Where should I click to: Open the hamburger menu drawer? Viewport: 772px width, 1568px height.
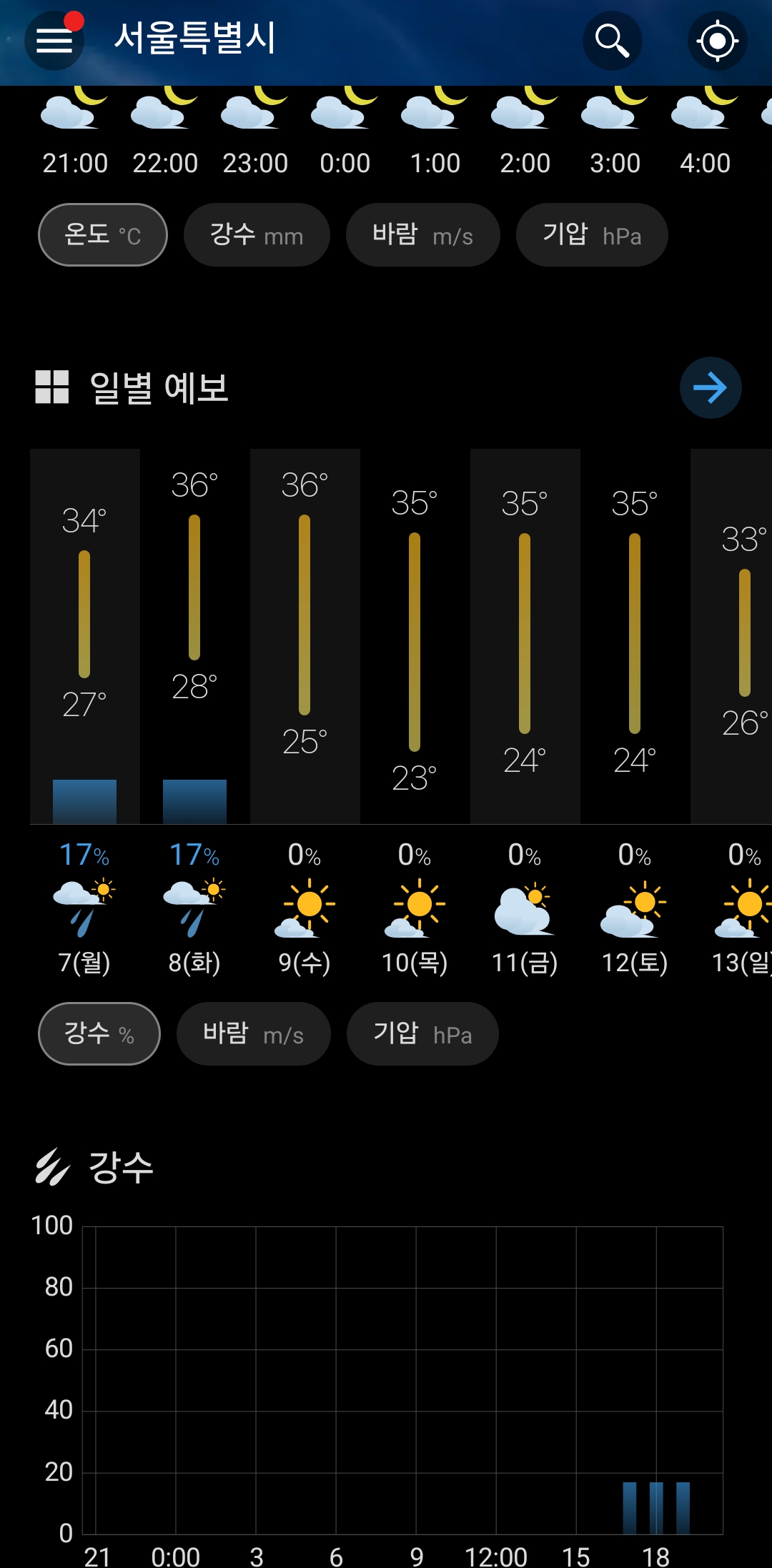(54, 41)
